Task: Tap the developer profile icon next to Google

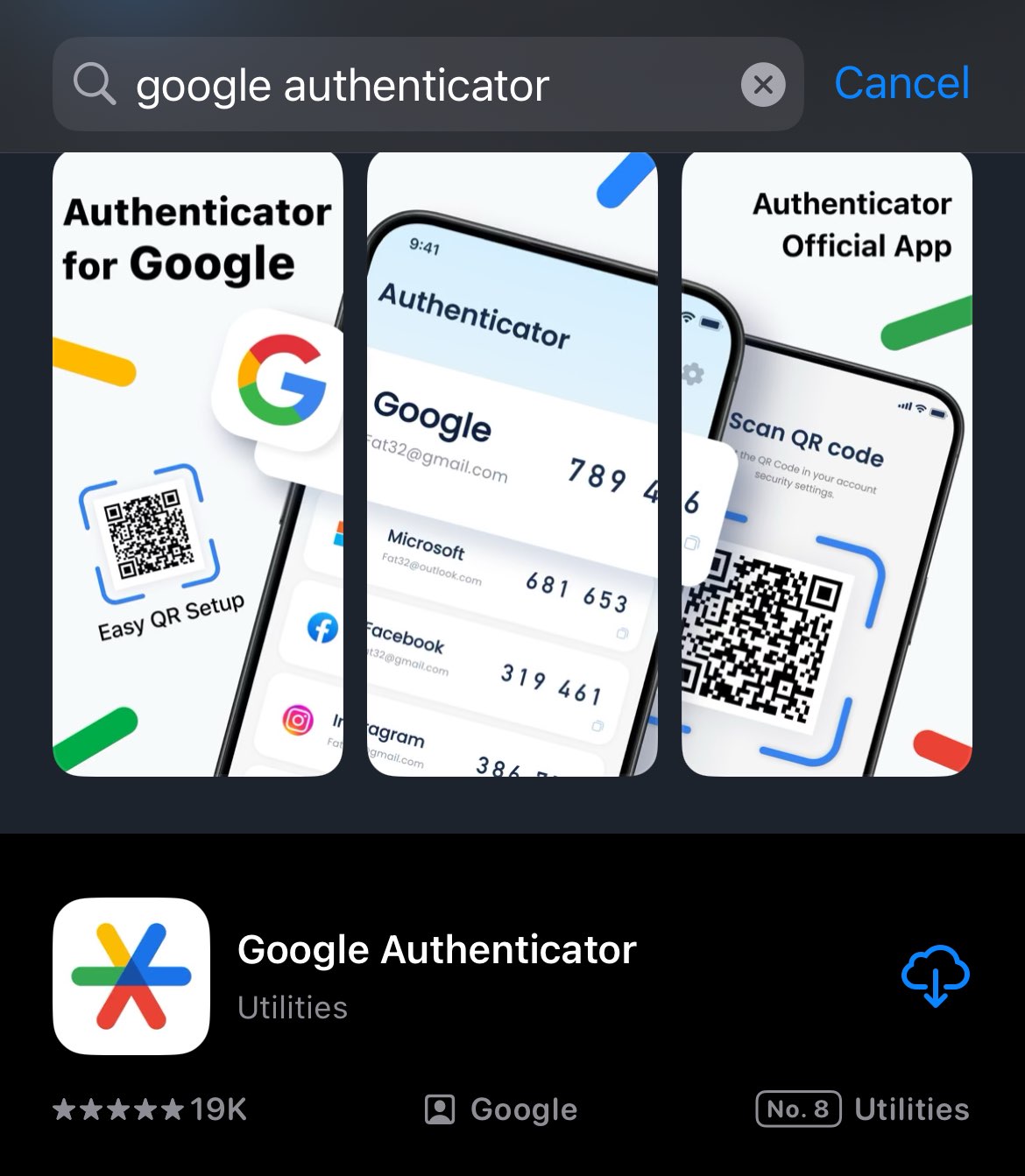Action: (x=440, y=1109)
